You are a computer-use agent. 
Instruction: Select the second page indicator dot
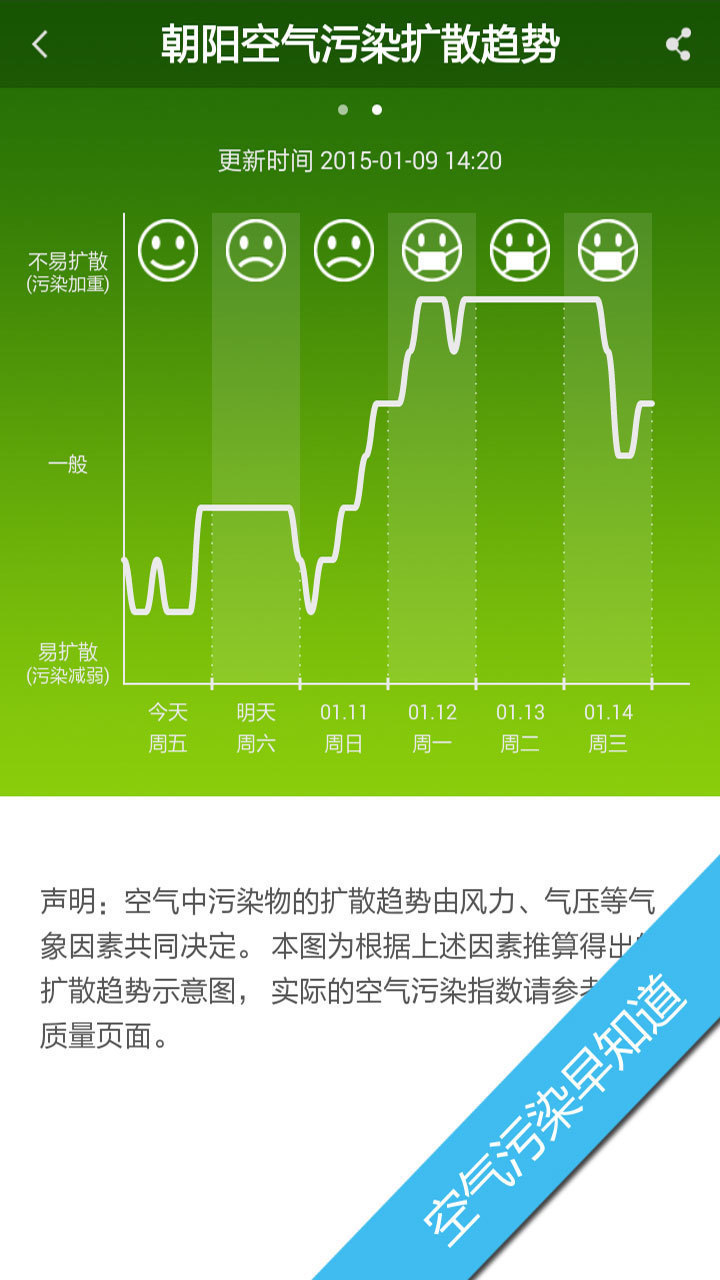tap(376, 111)
